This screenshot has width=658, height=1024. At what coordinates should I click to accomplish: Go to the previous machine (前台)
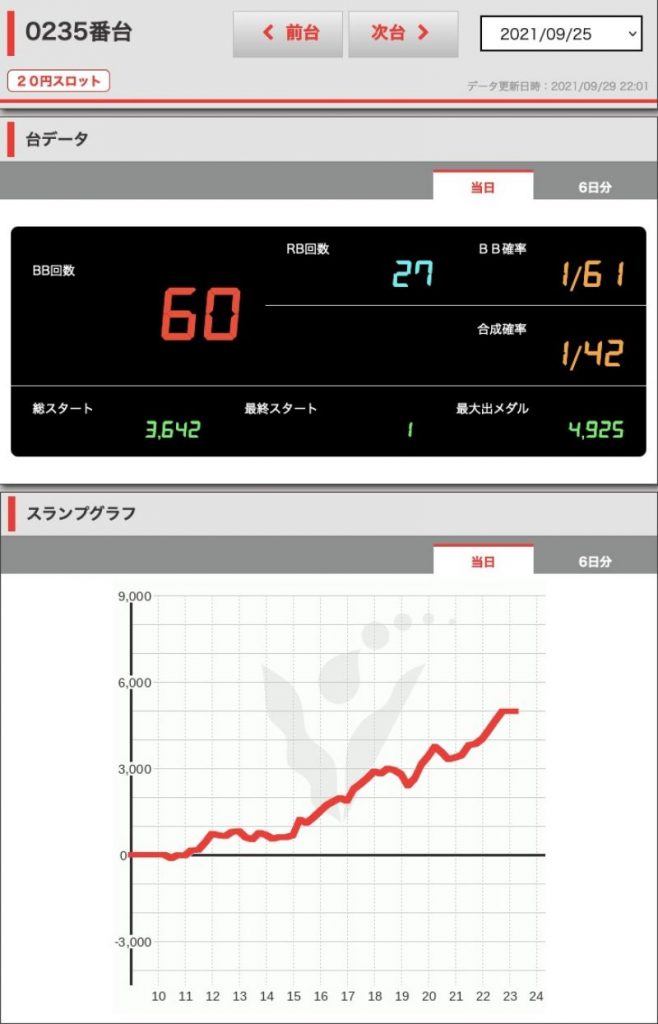288,34
